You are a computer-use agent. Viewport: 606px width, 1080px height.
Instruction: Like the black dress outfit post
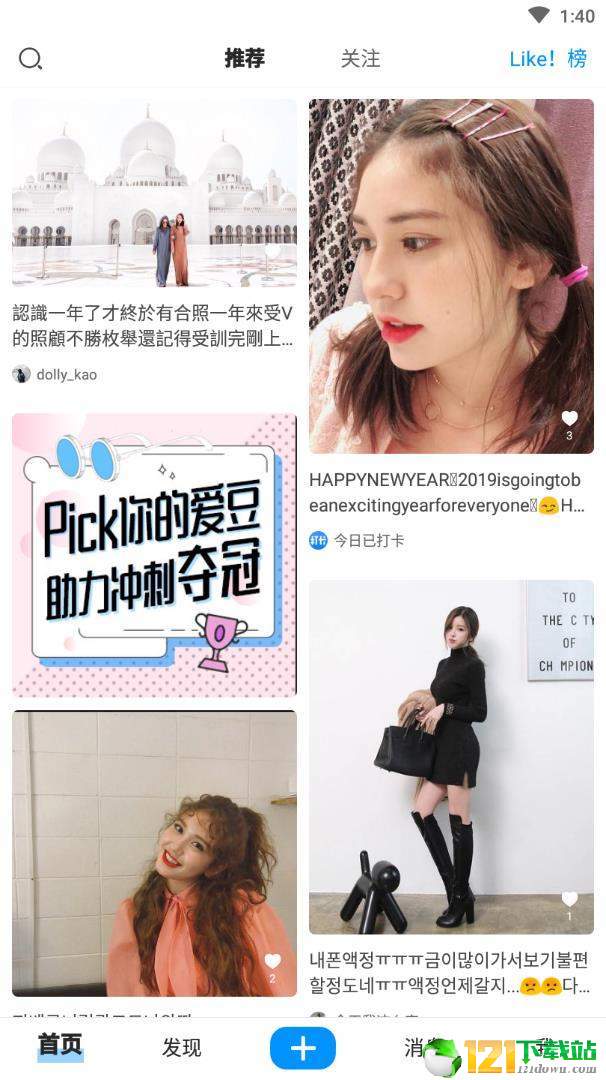[569, 899]
